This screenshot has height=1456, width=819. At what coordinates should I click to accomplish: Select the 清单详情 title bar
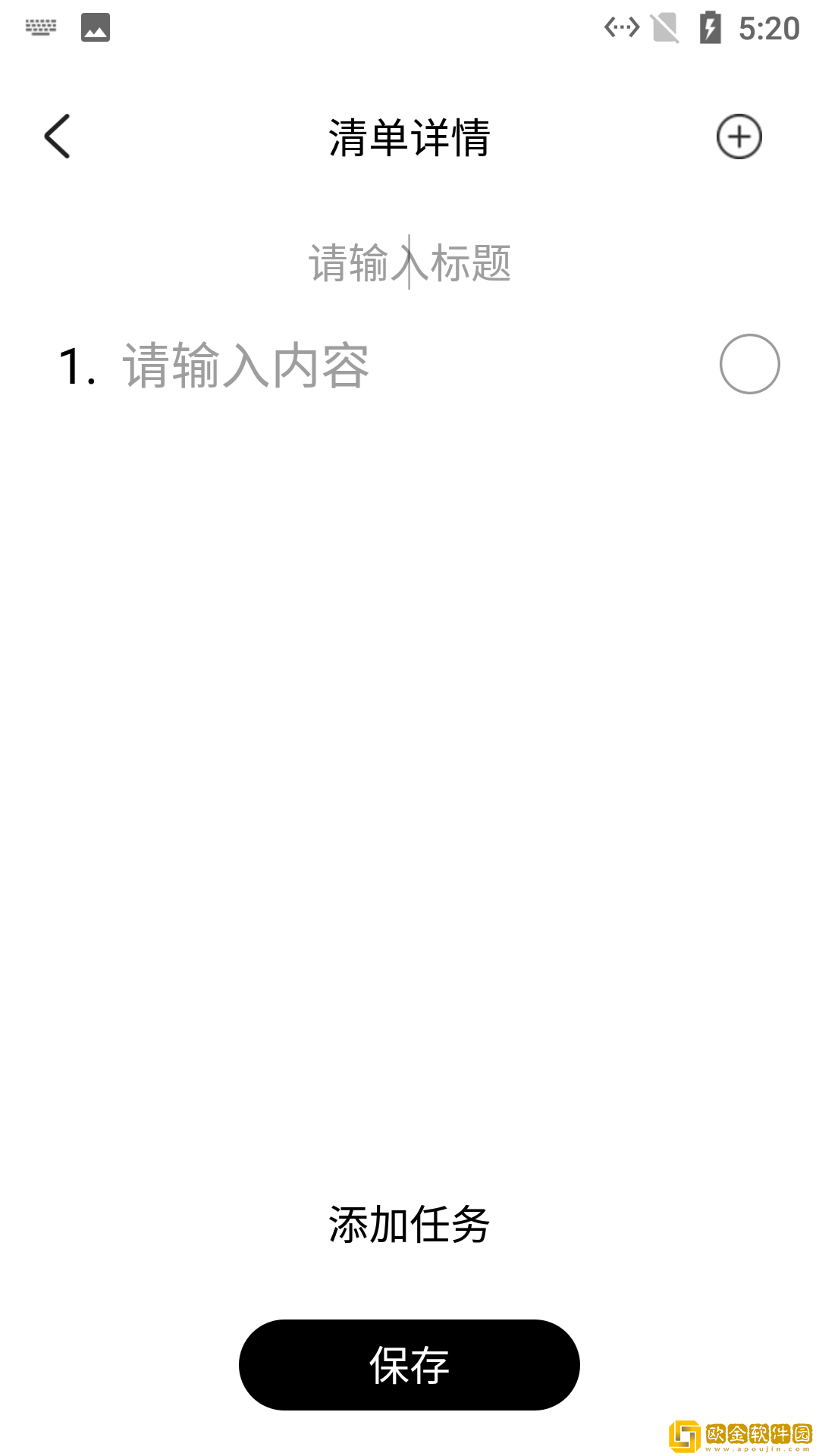pos(409,136)
